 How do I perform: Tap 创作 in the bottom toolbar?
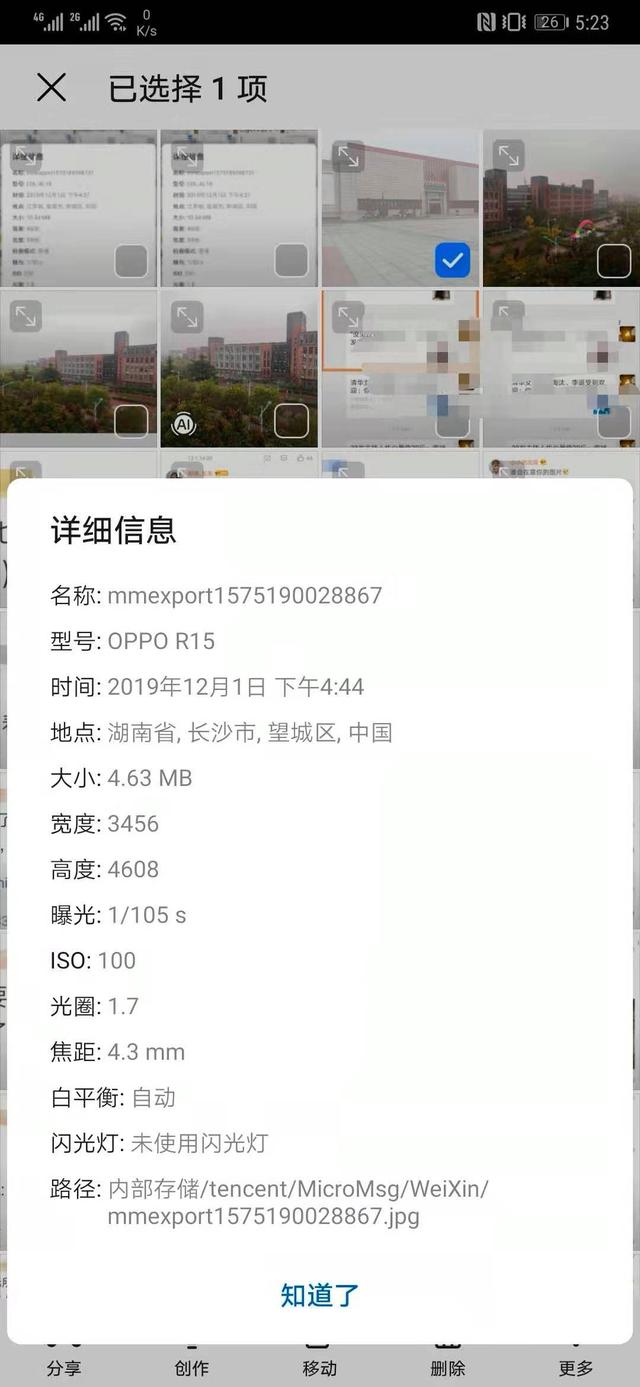[191, 1366]
